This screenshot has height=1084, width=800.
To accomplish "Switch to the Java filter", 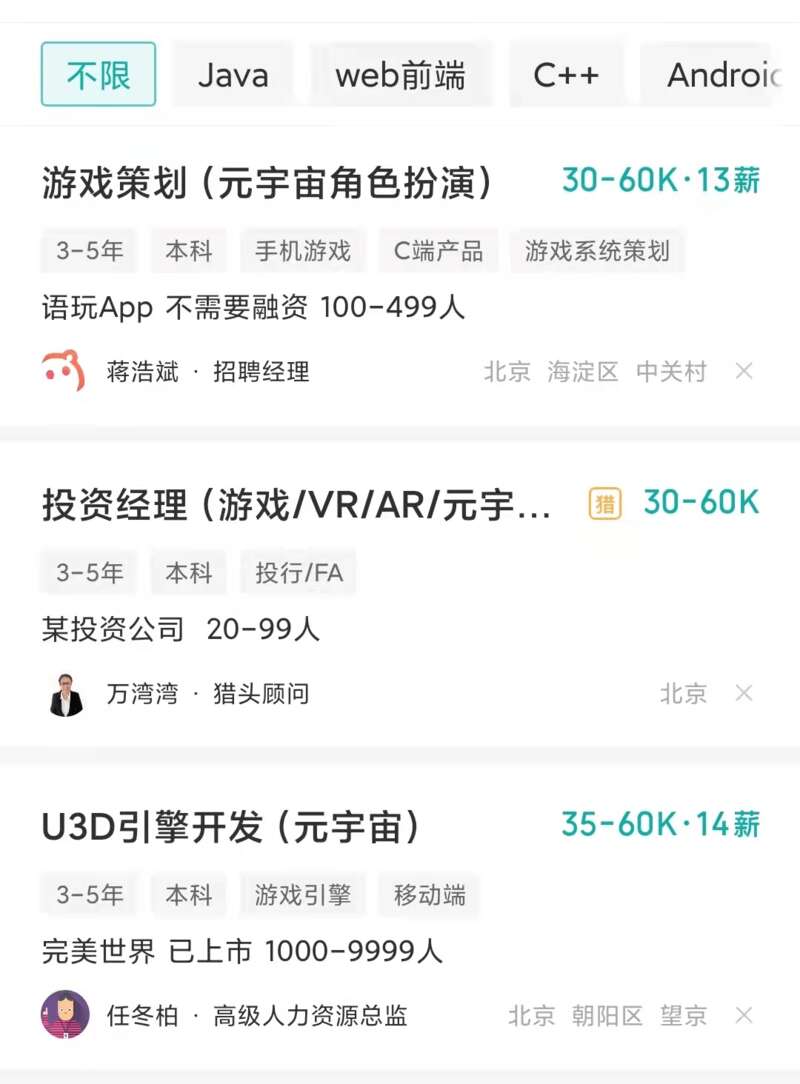I will click(233, 74).
